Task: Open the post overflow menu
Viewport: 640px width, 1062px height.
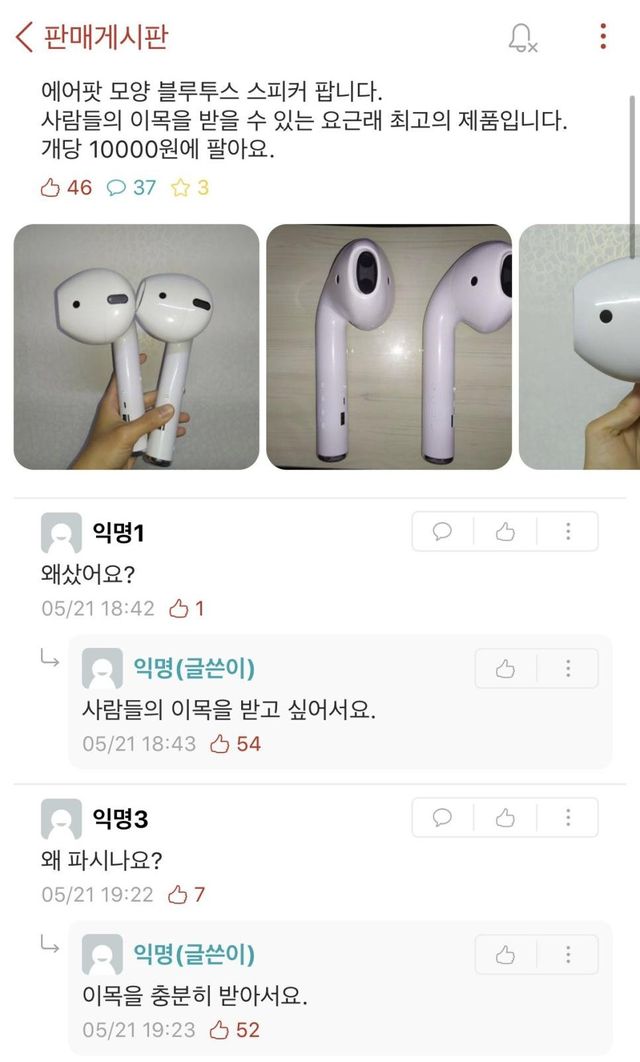Action: pyautogui.click(x=602, y=37)
